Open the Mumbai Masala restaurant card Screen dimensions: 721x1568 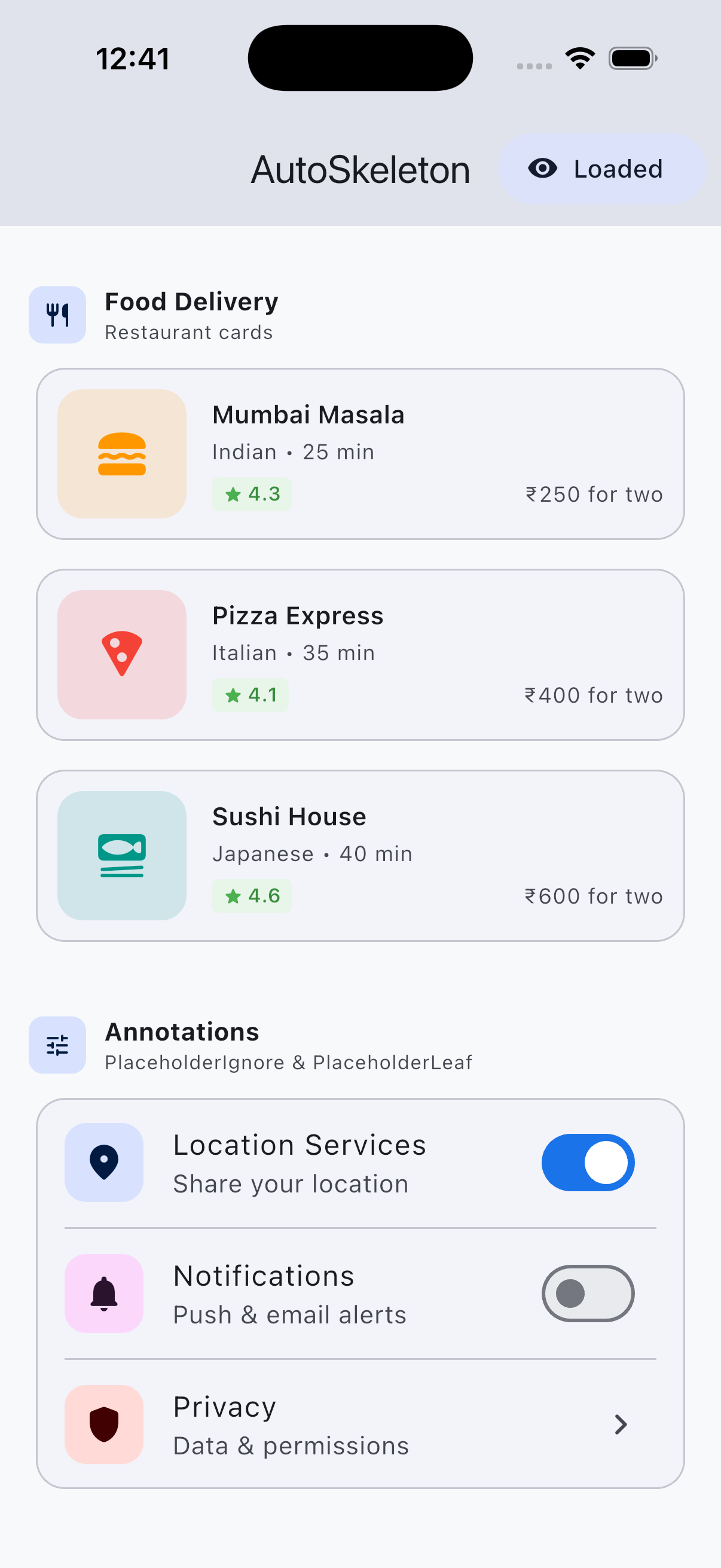point(360,453)
